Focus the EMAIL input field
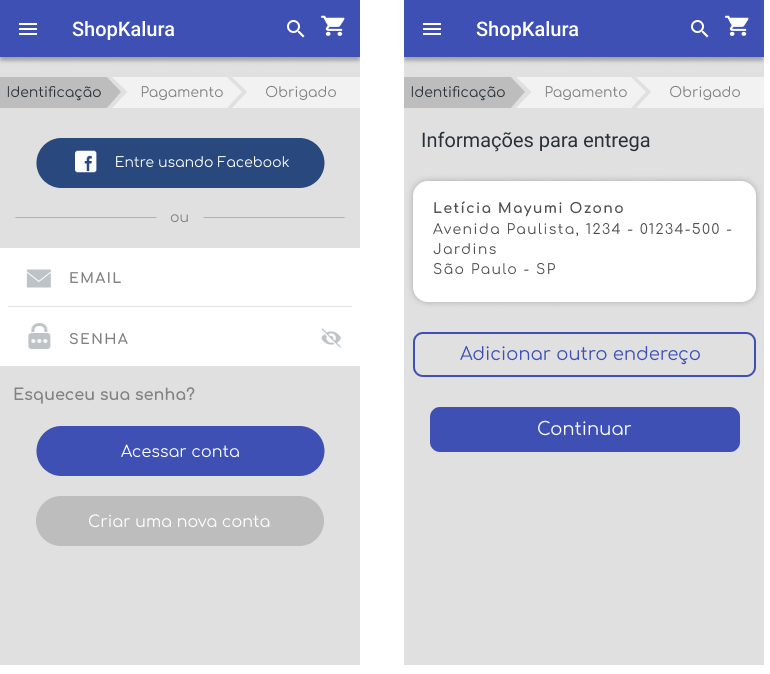 [x=200, y=278]
